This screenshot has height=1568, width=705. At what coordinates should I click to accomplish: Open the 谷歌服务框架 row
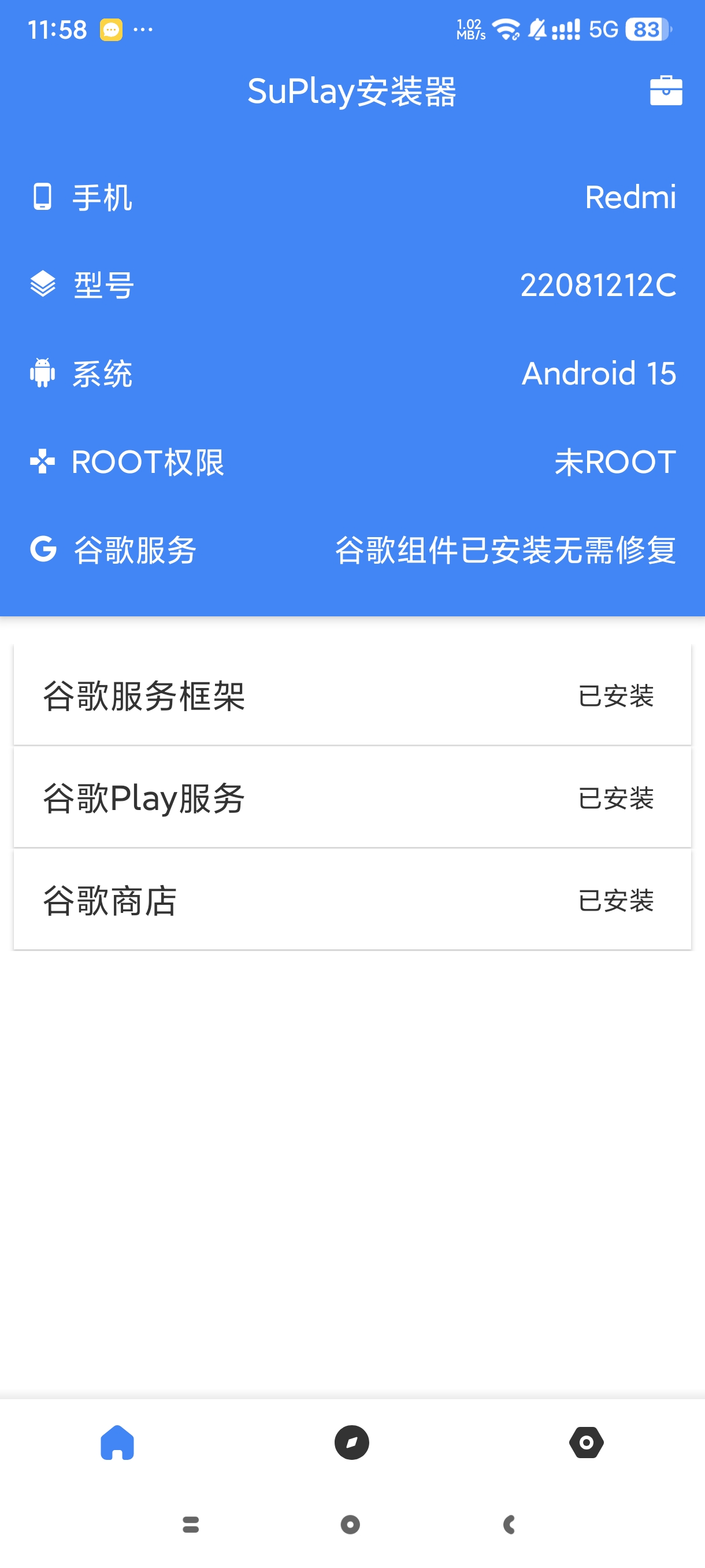tap(352, 695)
